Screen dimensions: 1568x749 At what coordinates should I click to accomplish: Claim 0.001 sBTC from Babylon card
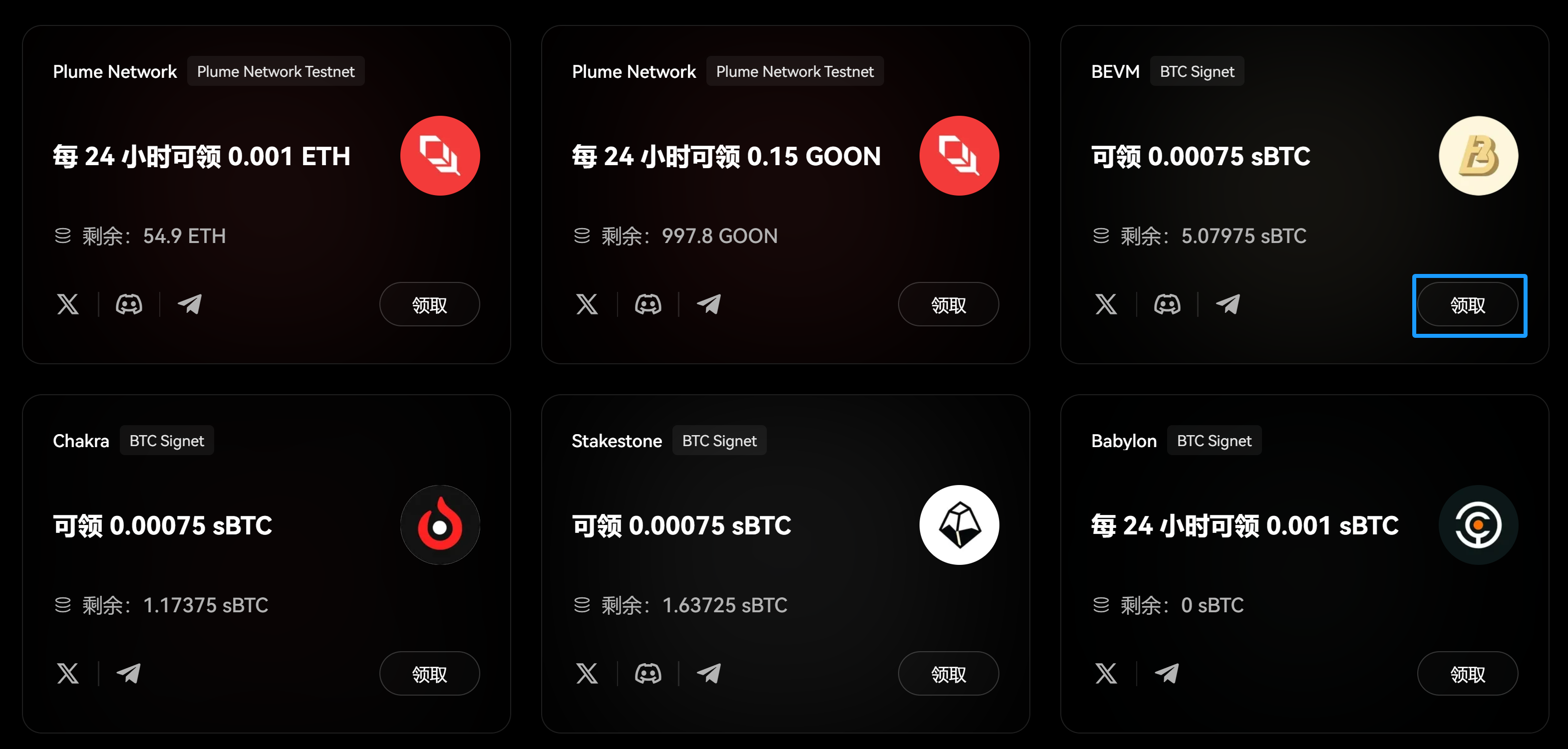coord(1468,674)
